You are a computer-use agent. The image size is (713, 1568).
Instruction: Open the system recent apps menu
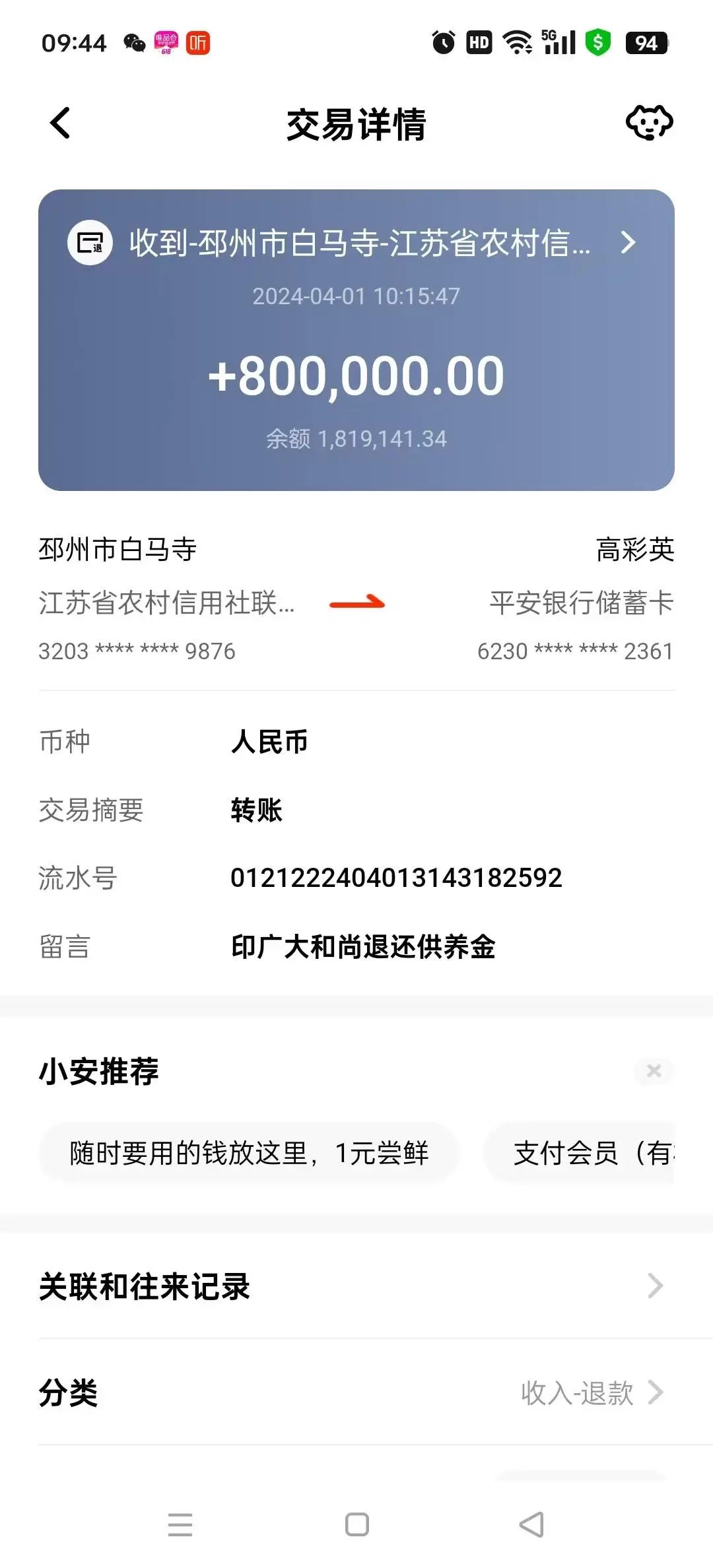coord(180,1524)
